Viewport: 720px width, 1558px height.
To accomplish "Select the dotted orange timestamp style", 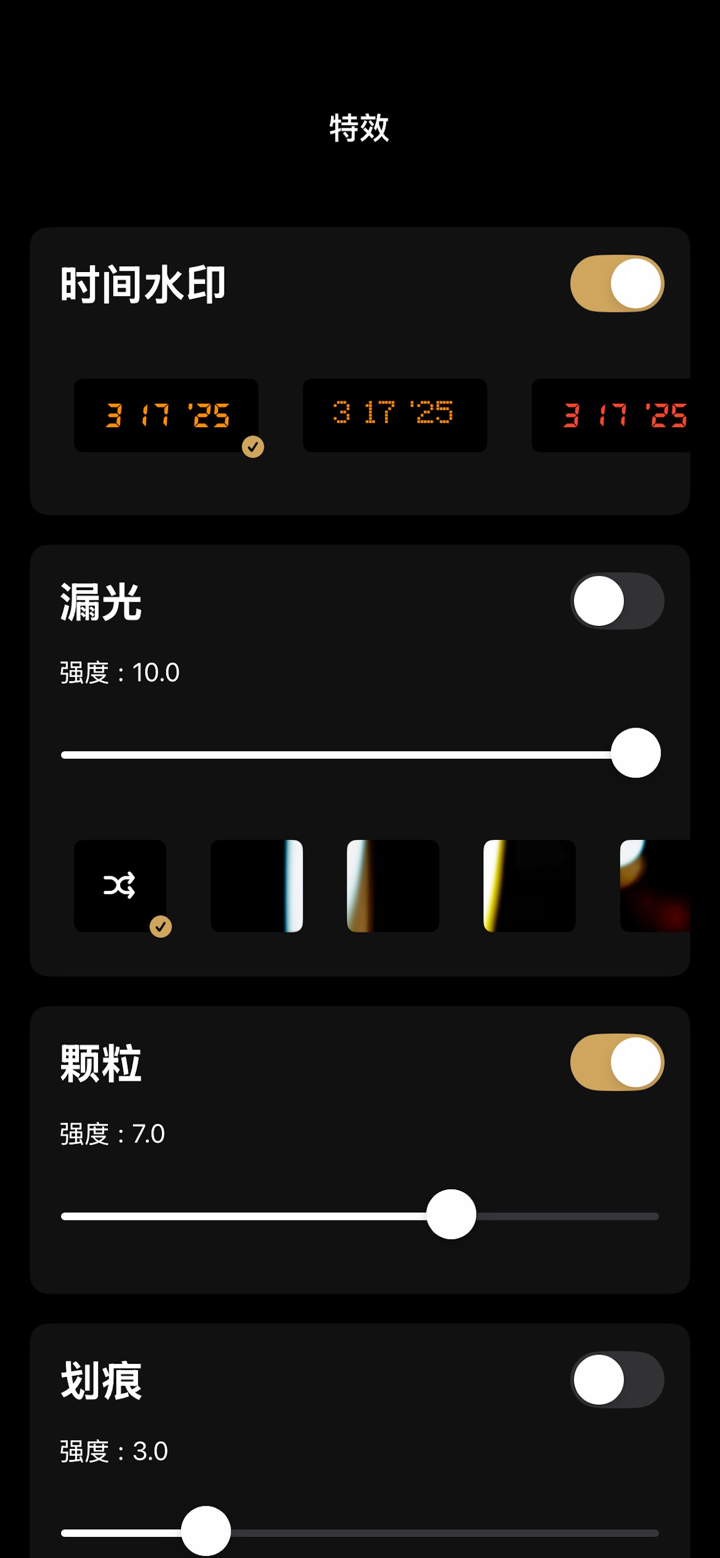I will pos(395,415).
